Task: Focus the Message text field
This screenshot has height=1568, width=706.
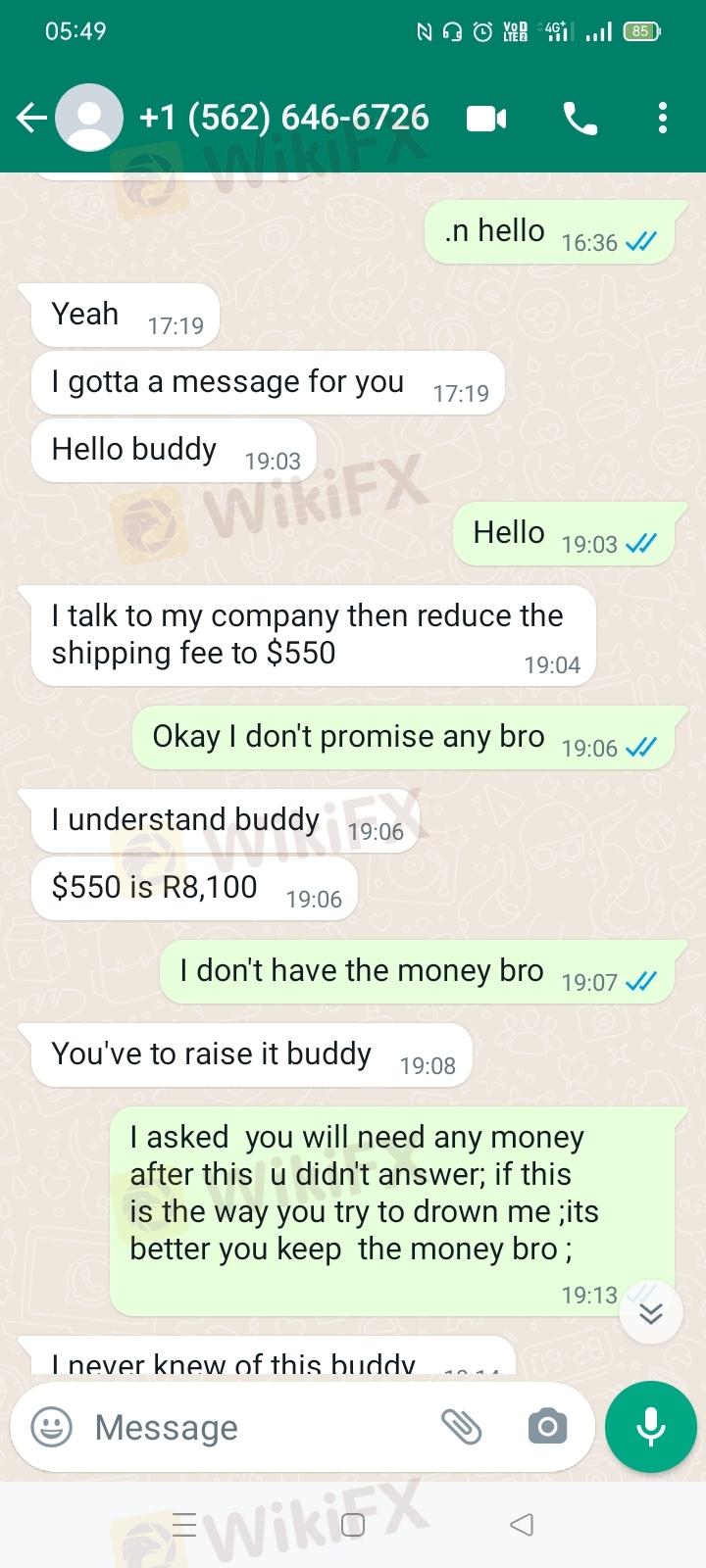Action: click(255, 1427)
